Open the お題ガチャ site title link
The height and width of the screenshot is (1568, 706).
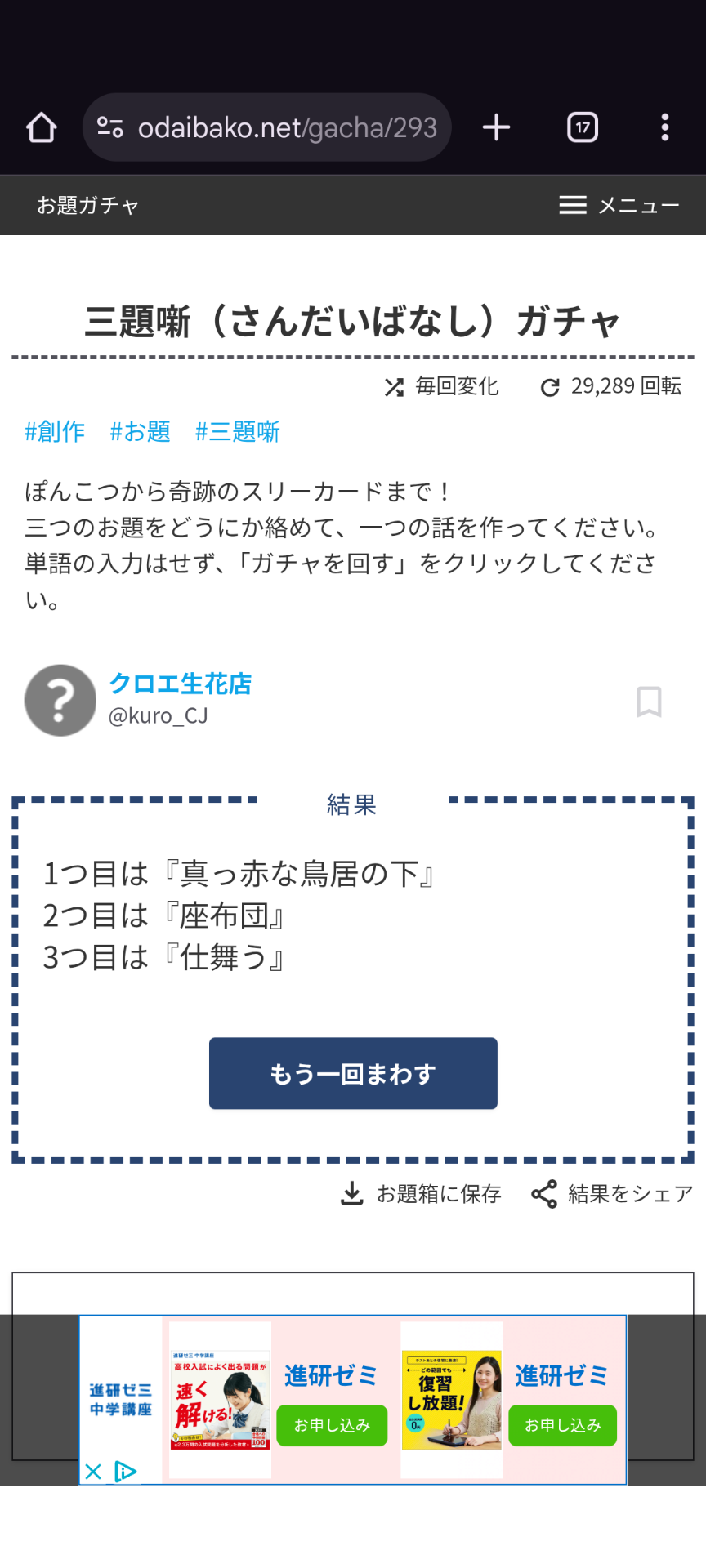coord(88,205)
